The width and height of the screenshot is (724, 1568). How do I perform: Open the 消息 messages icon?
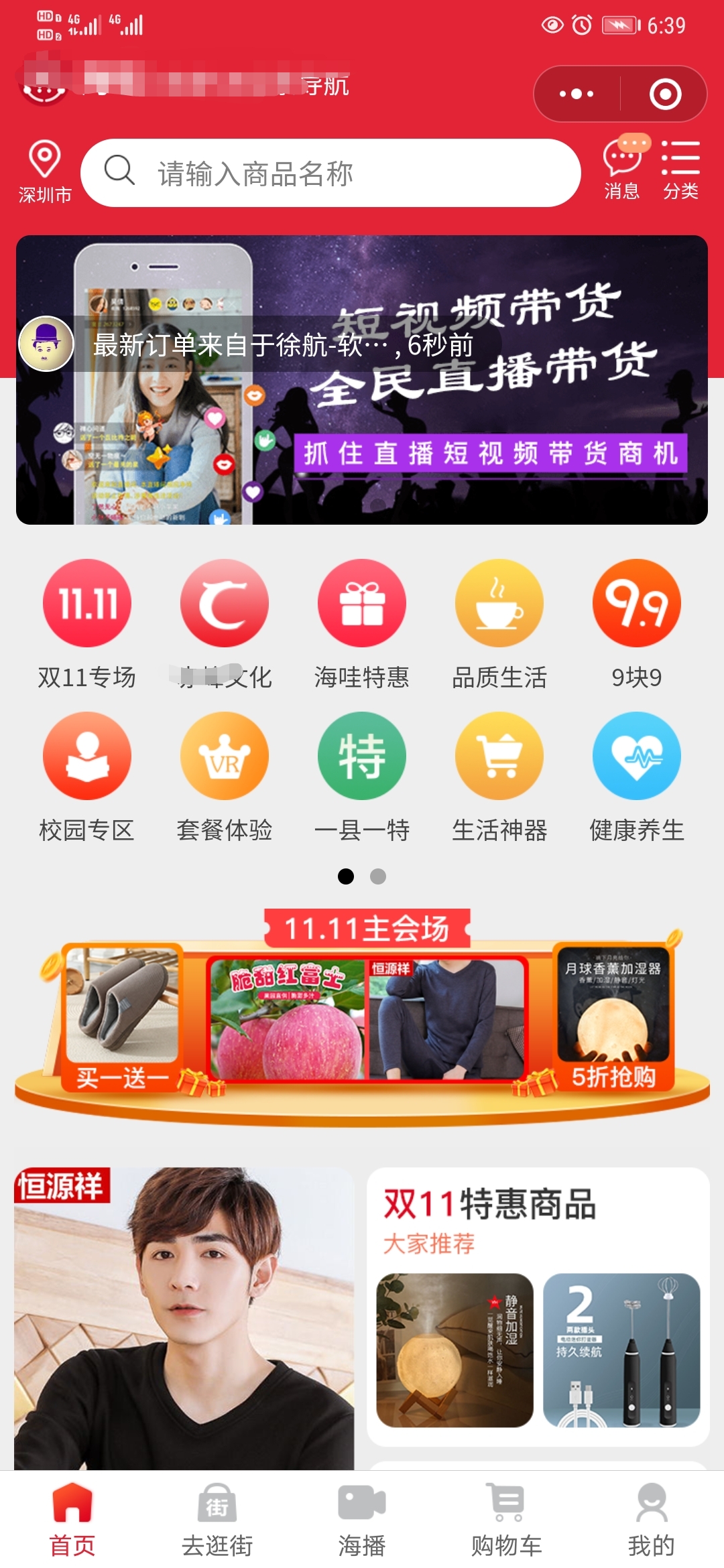click(x=623, y=168)
